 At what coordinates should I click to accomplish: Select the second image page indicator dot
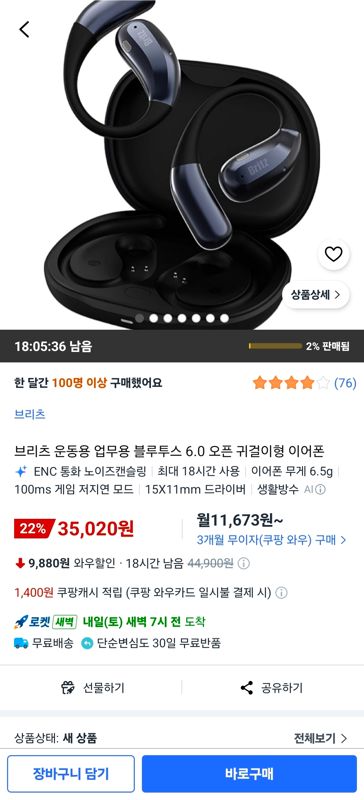[154, 318]
